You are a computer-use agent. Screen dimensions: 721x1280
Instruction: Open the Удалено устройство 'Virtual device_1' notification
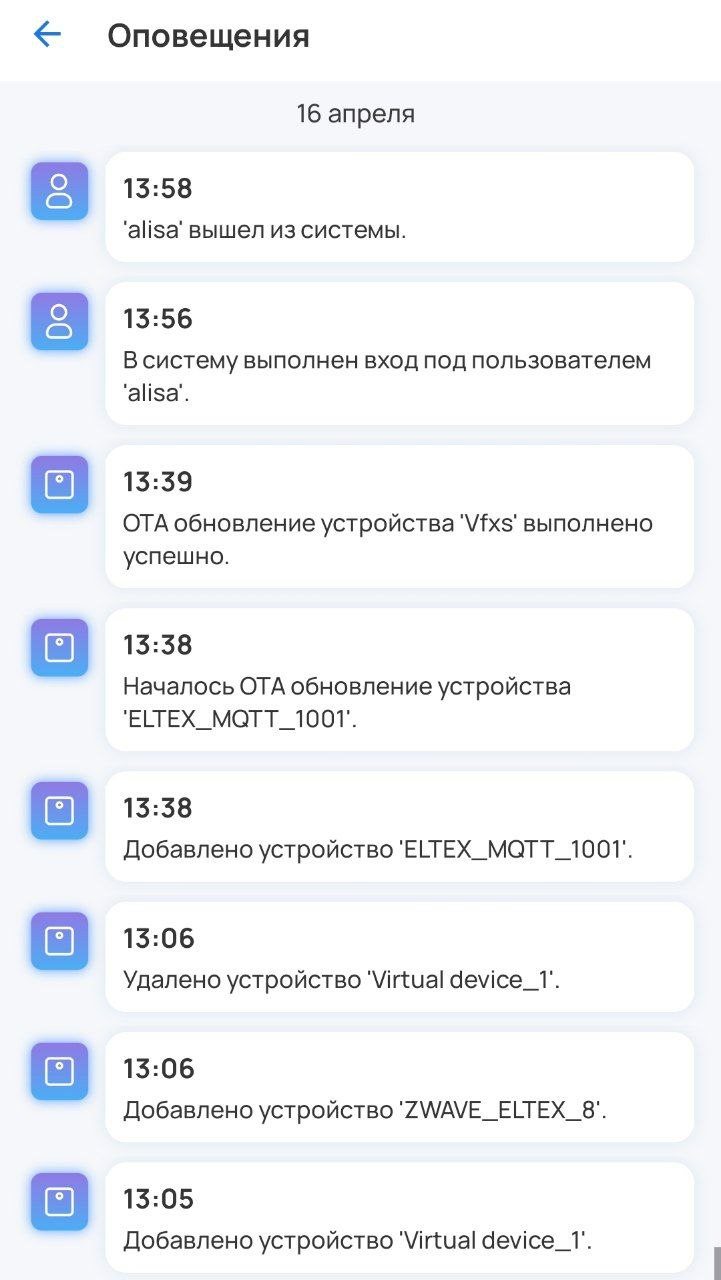point(399,957)
